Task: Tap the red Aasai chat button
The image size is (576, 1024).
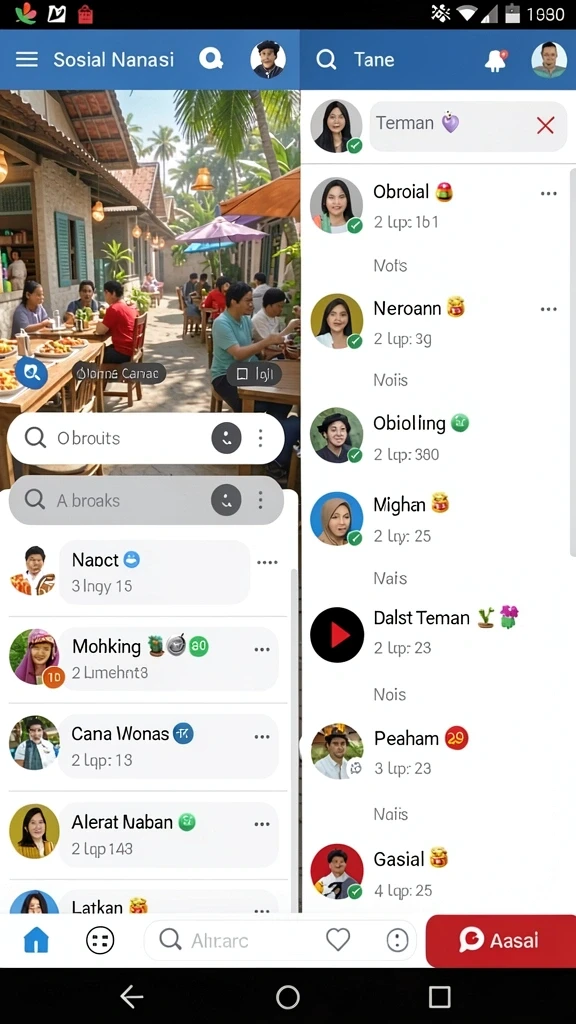Action: pyautogui.click(x=501, y=940)
